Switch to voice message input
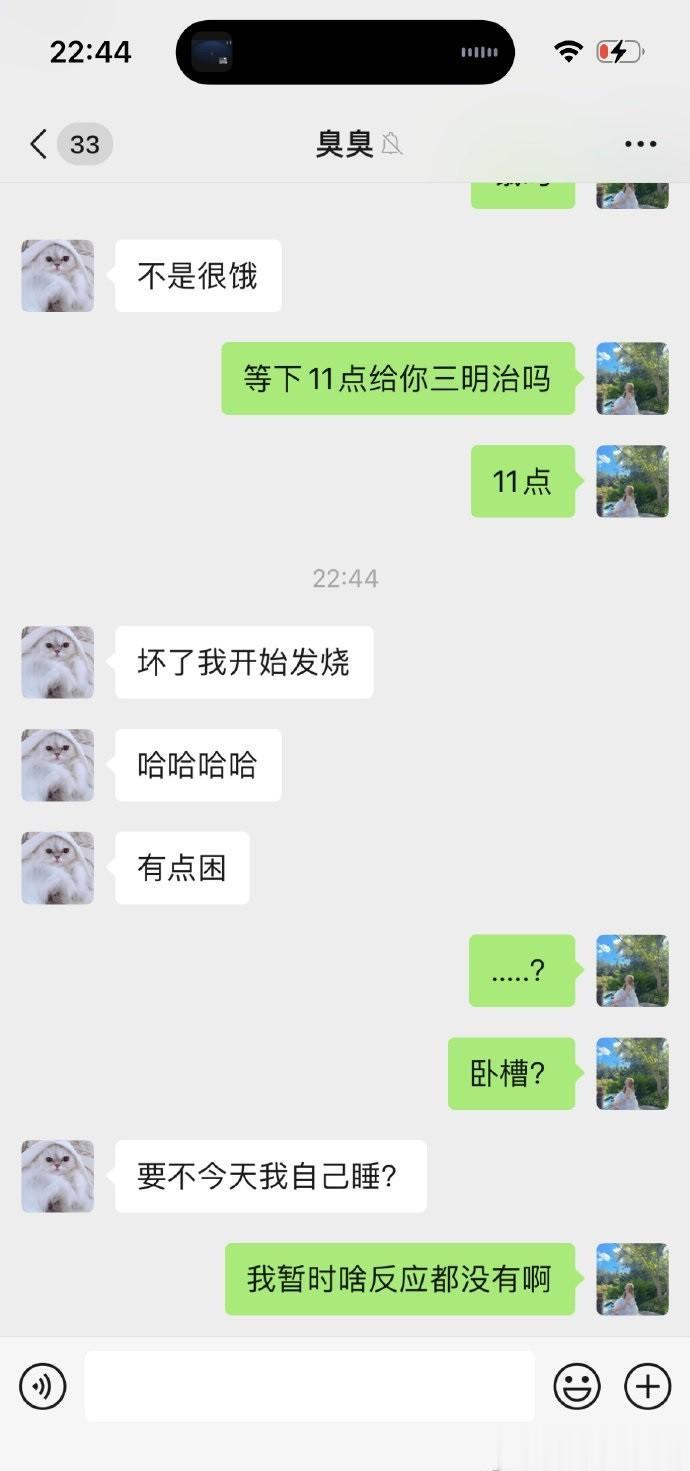This screenshot has height=1471, width=690. pos(42,1386)
